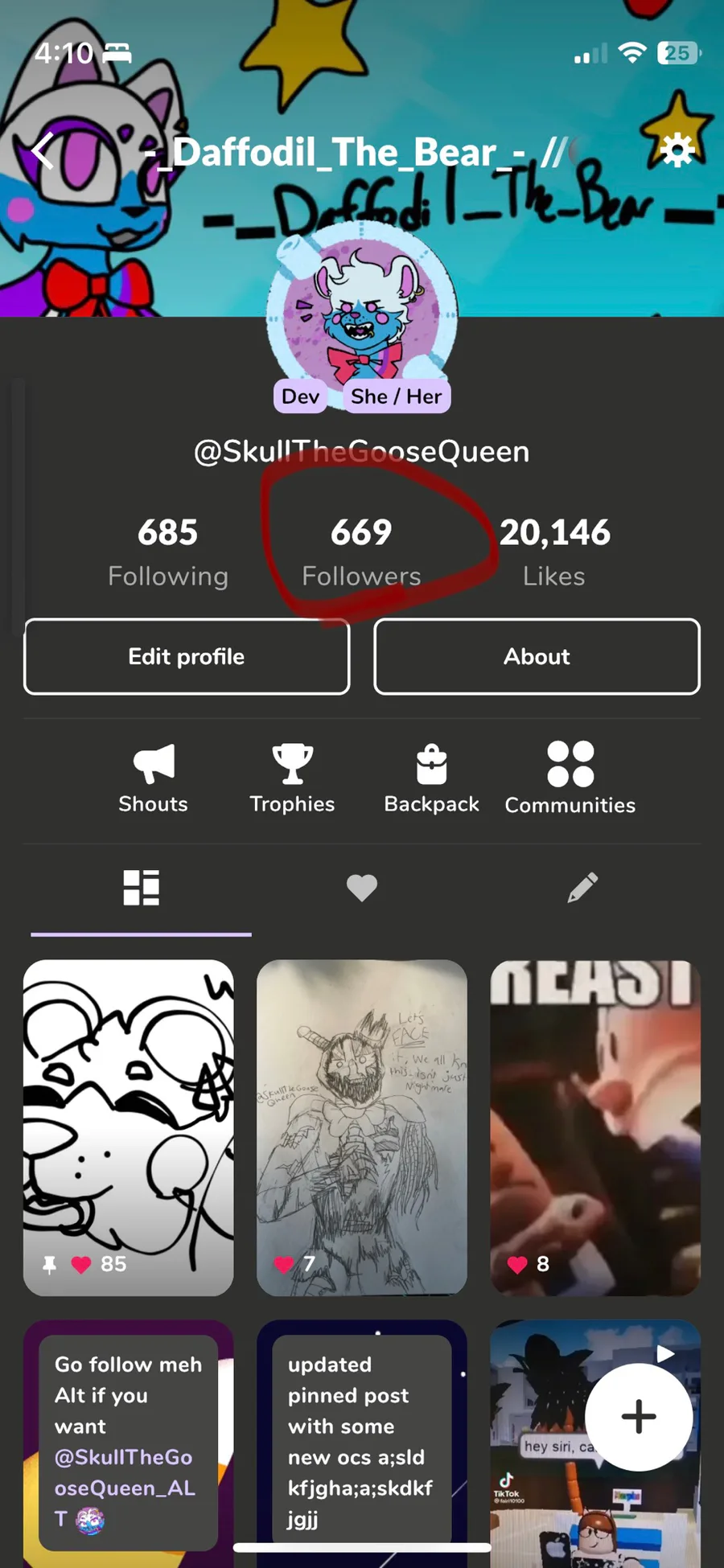Open the video post with 8 likes

tap(595, 1126)
